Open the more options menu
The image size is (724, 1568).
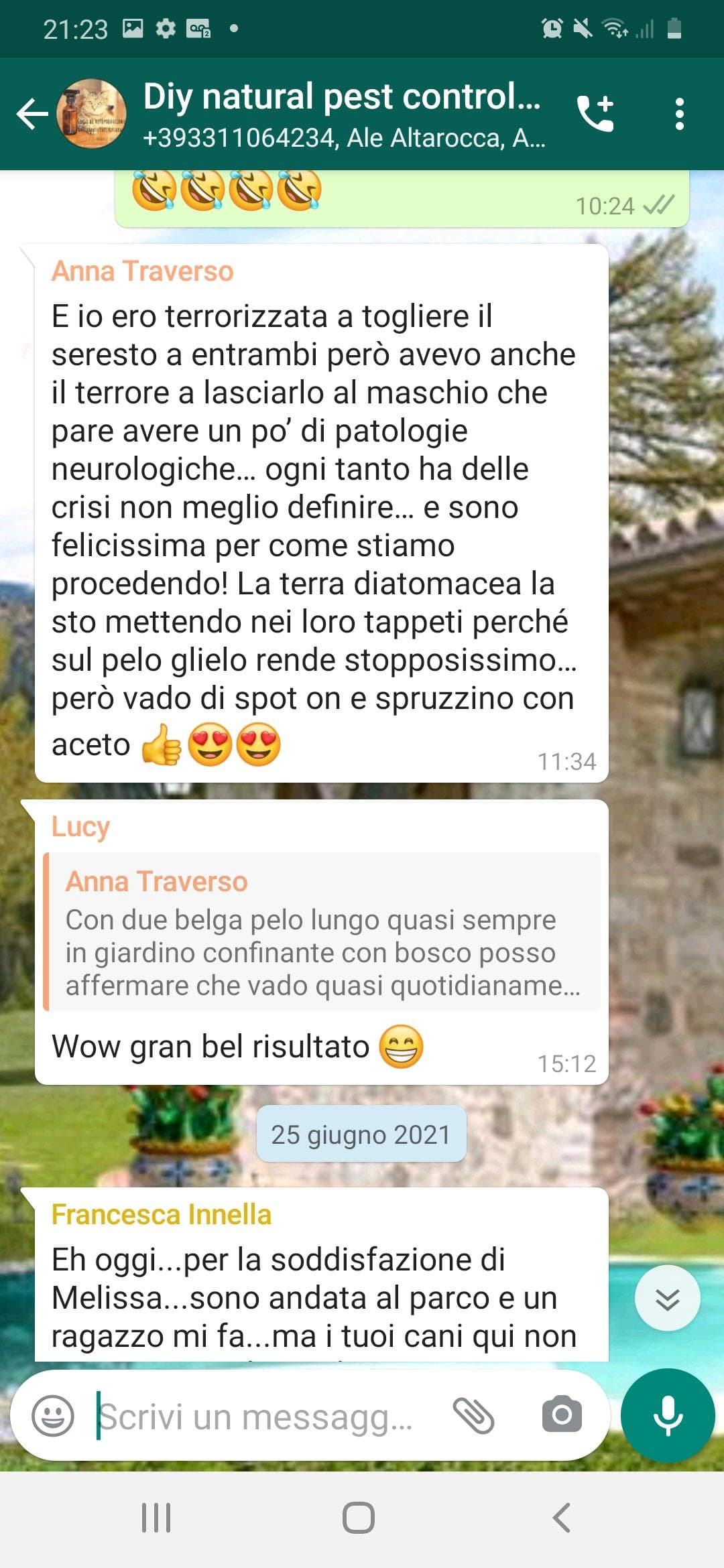click(x=679, y=113)
